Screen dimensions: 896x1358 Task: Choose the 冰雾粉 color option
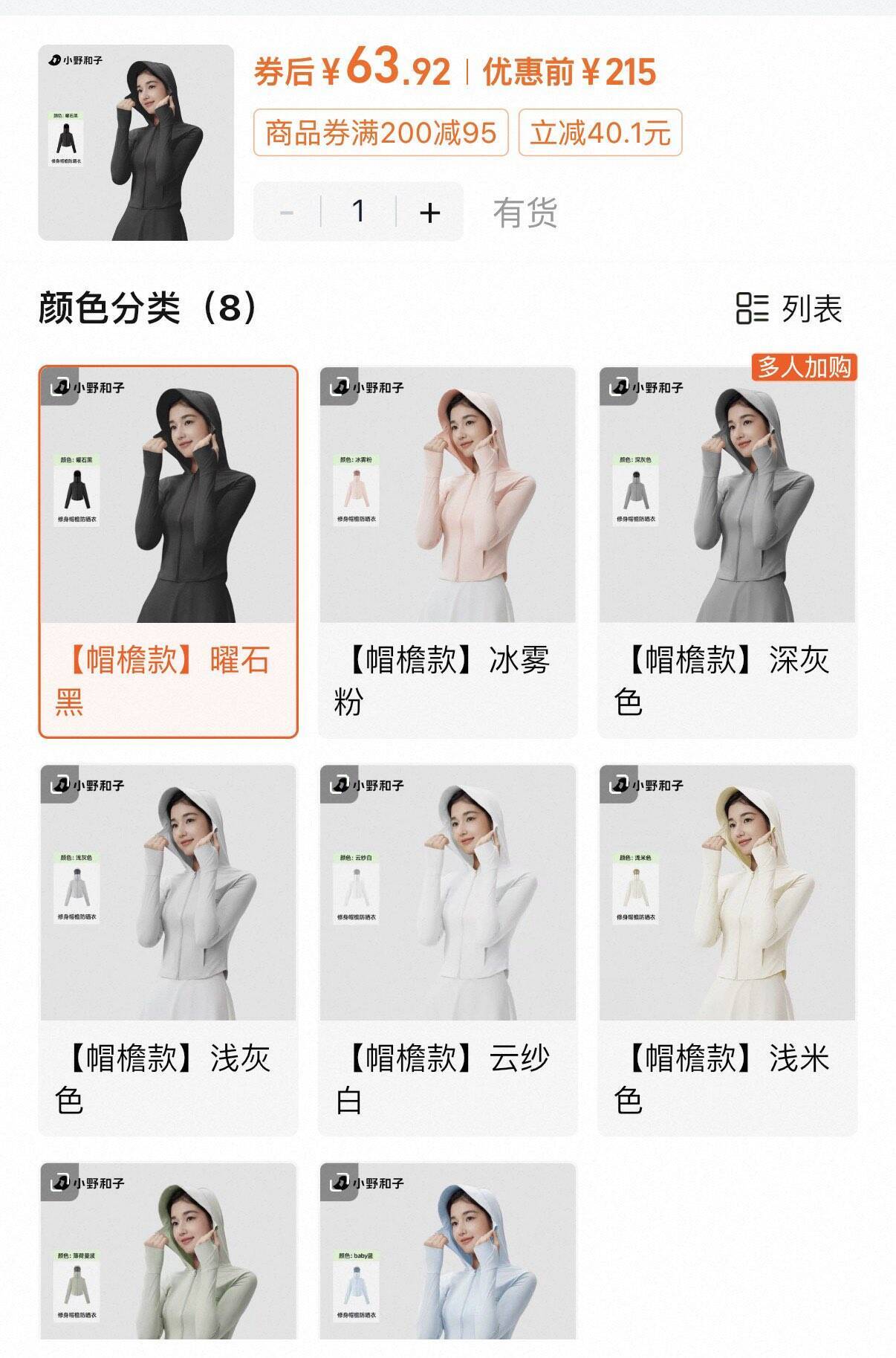pos(447,551)
